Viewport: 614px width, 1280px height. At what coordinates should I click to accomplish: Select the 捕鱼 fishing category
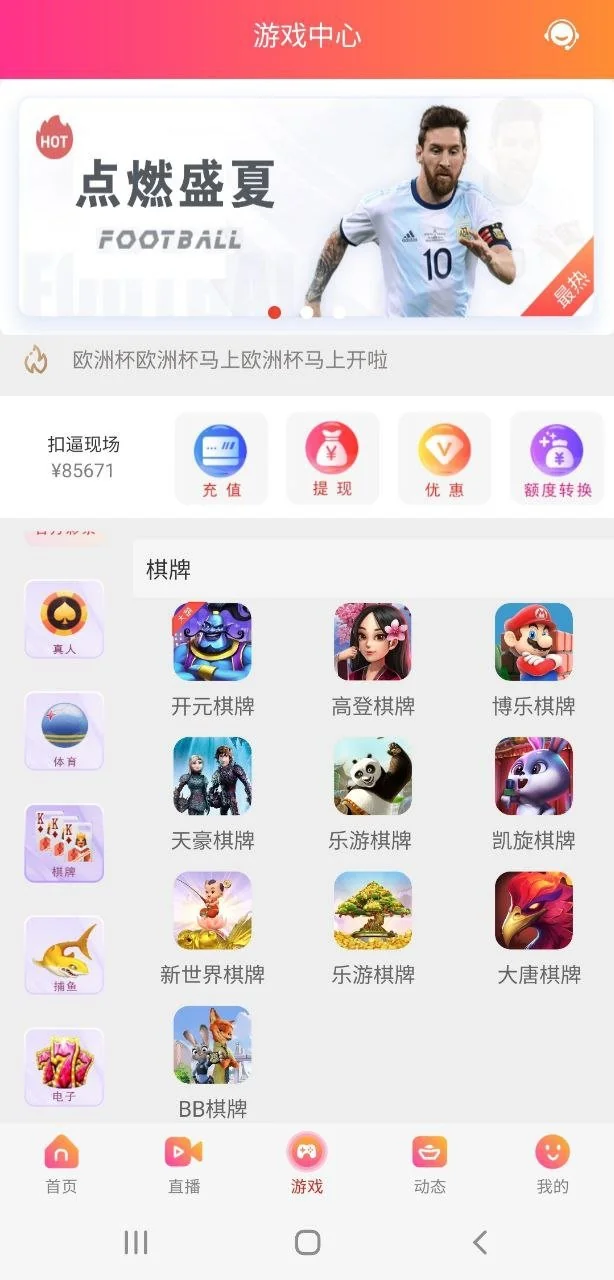tap(64, 955)
